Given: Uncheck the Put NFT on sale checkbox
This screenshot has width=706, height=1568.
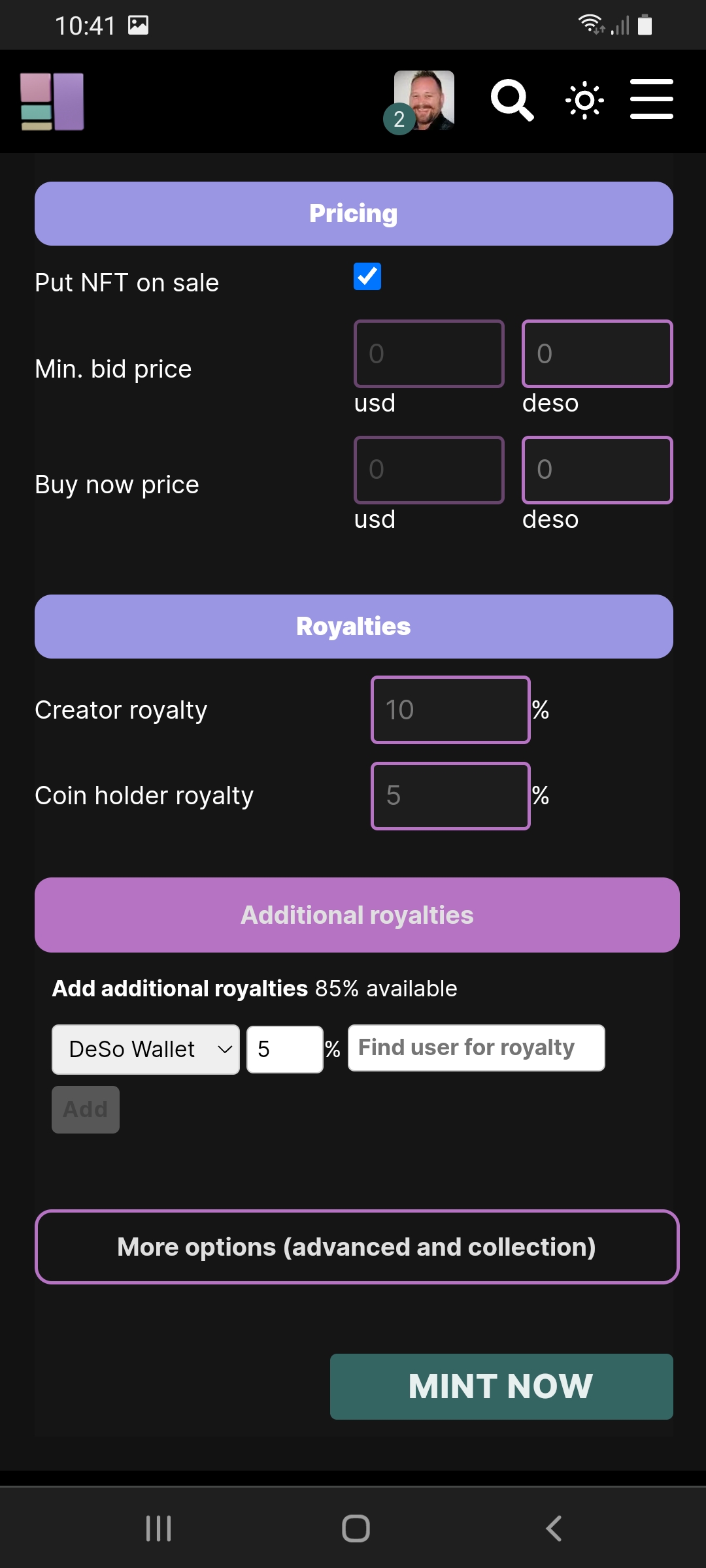Looking at the screenshot, I should (367, 276).
